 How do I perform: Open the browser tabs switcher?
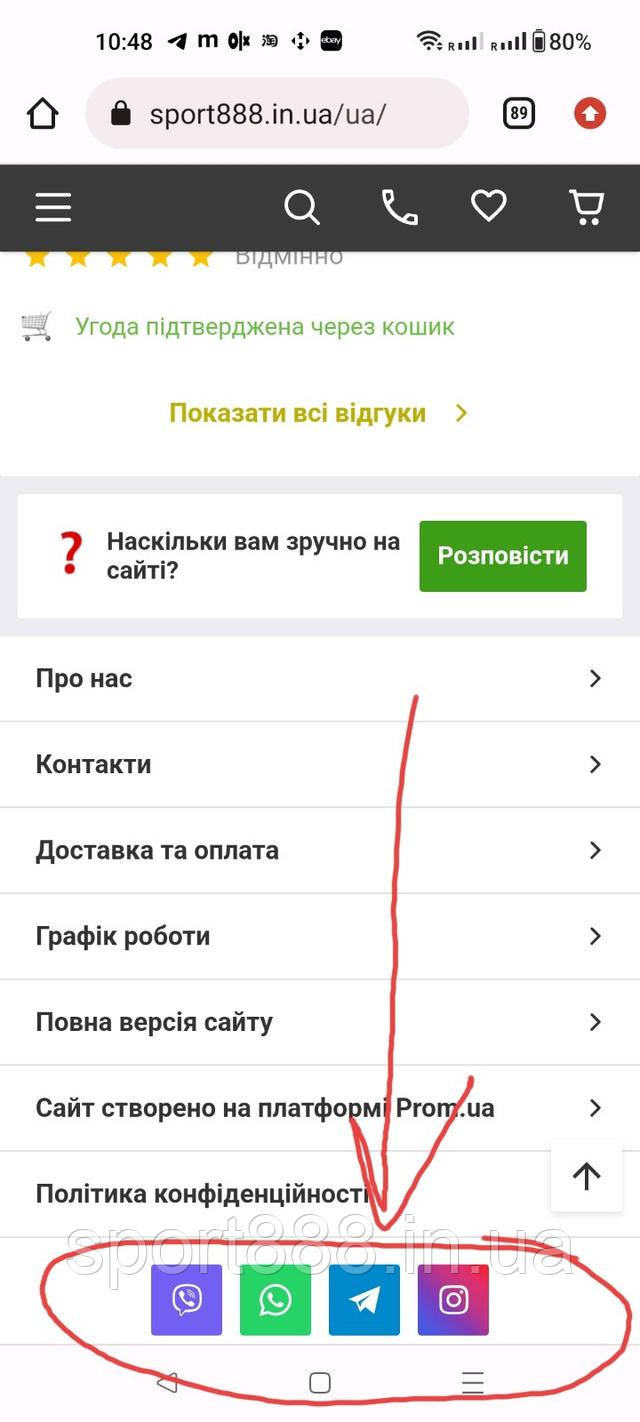point(518,113)
